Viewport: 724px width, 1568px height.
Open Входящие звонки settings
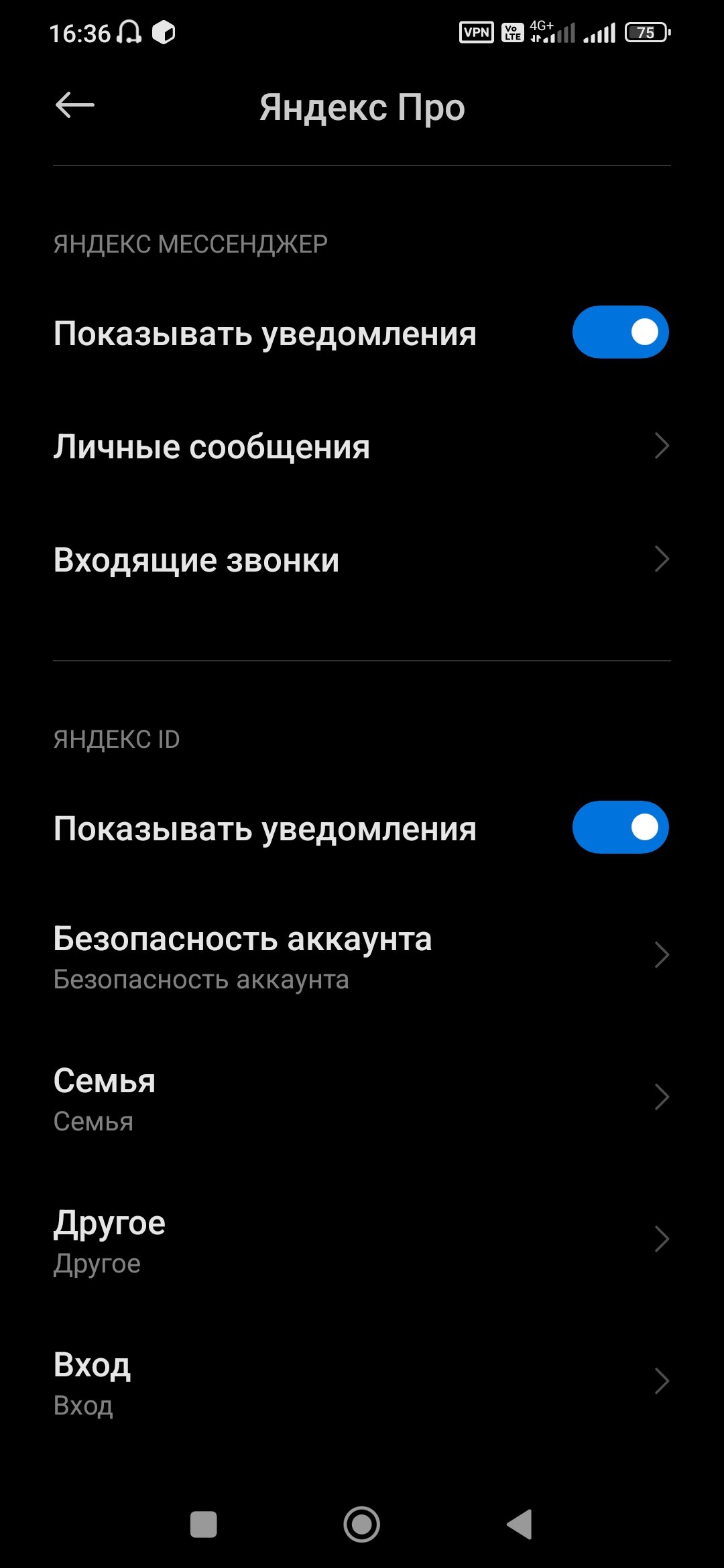[x=362, y=560]
